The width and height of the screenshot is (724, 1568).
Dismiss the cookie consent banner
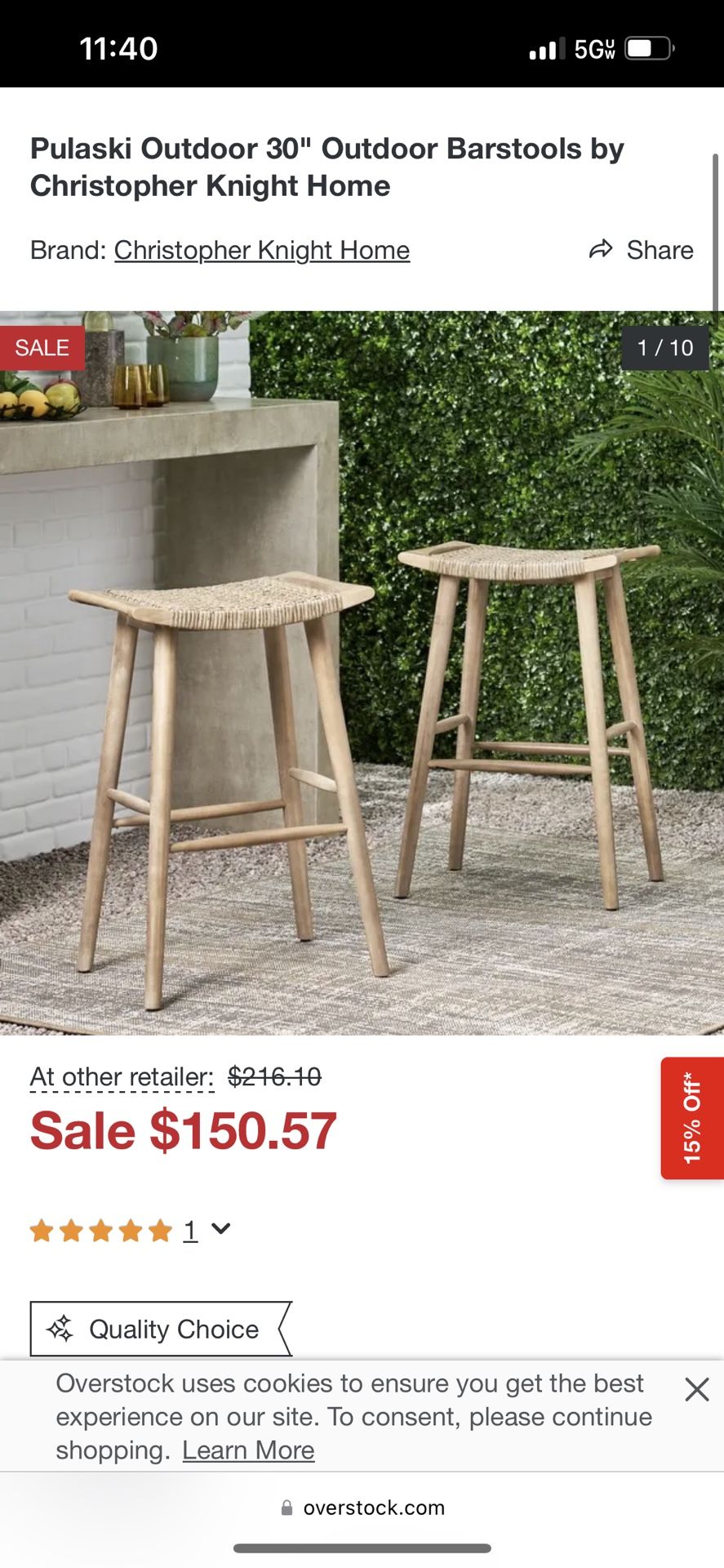point(697,1389)
